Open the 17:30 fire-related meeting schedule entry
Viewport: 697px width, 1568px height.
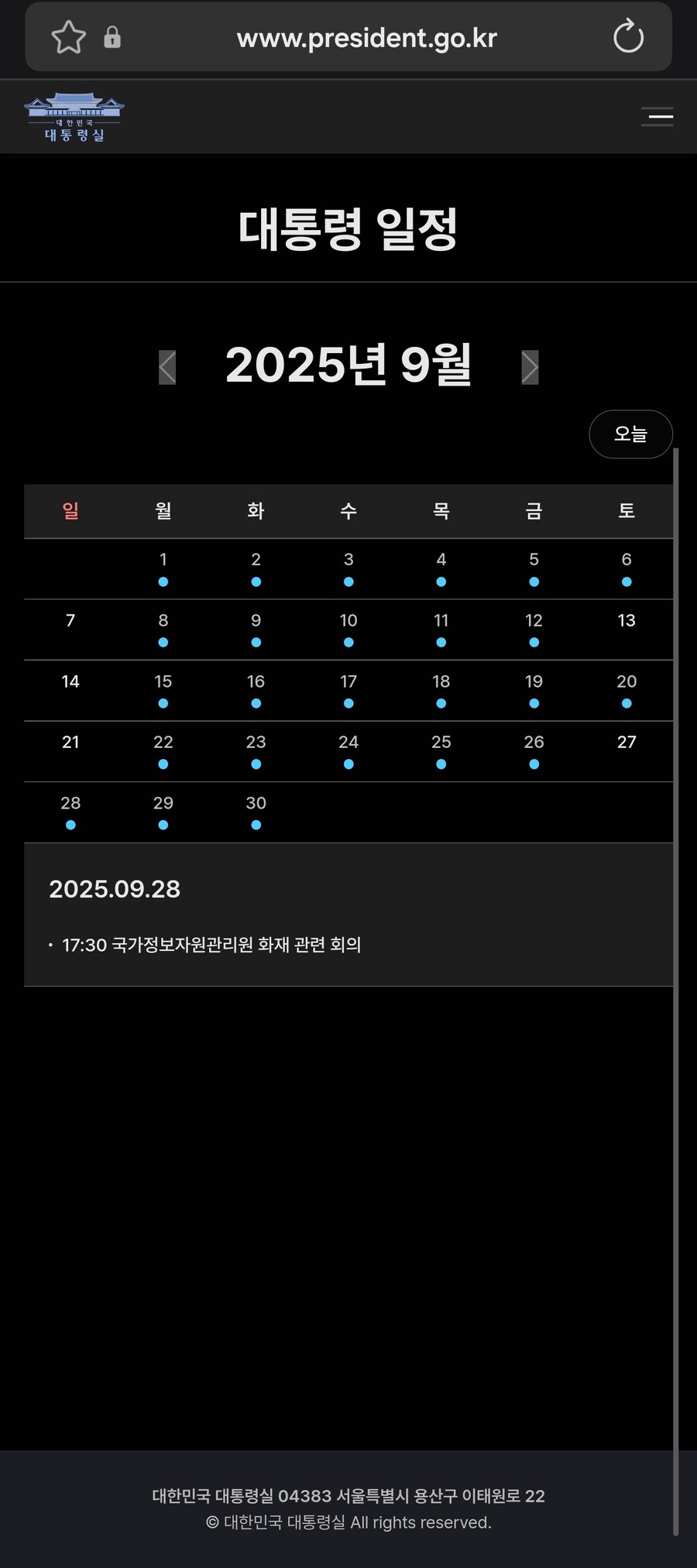(215, 945)
